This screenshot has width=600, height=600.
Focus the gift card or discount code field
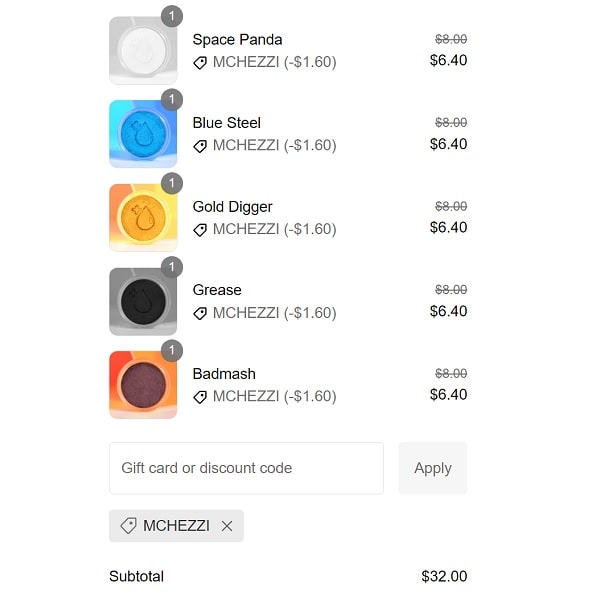point(246,468)
